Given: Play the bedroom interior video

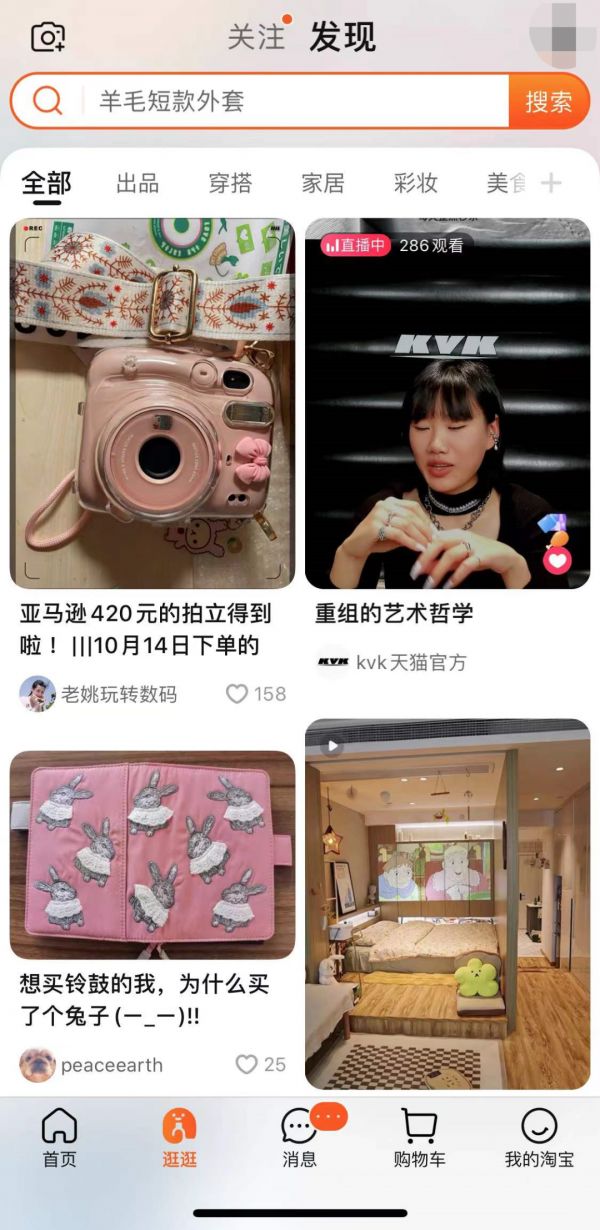Looking at the screenshot, I should (x=447, y=904).
